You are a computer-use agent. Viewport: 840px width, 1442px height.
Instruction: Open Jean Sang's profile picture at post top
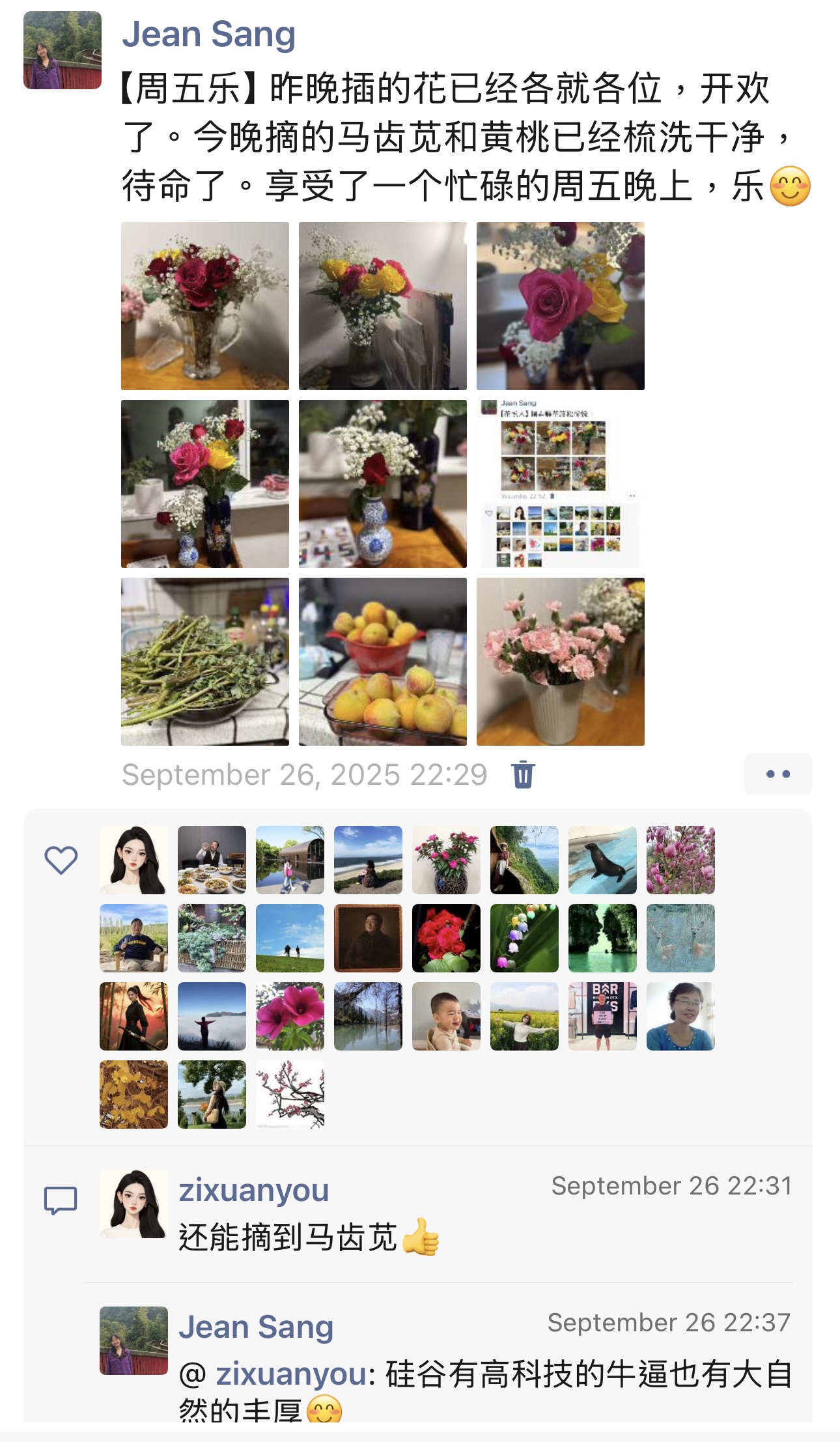[63, 50]
